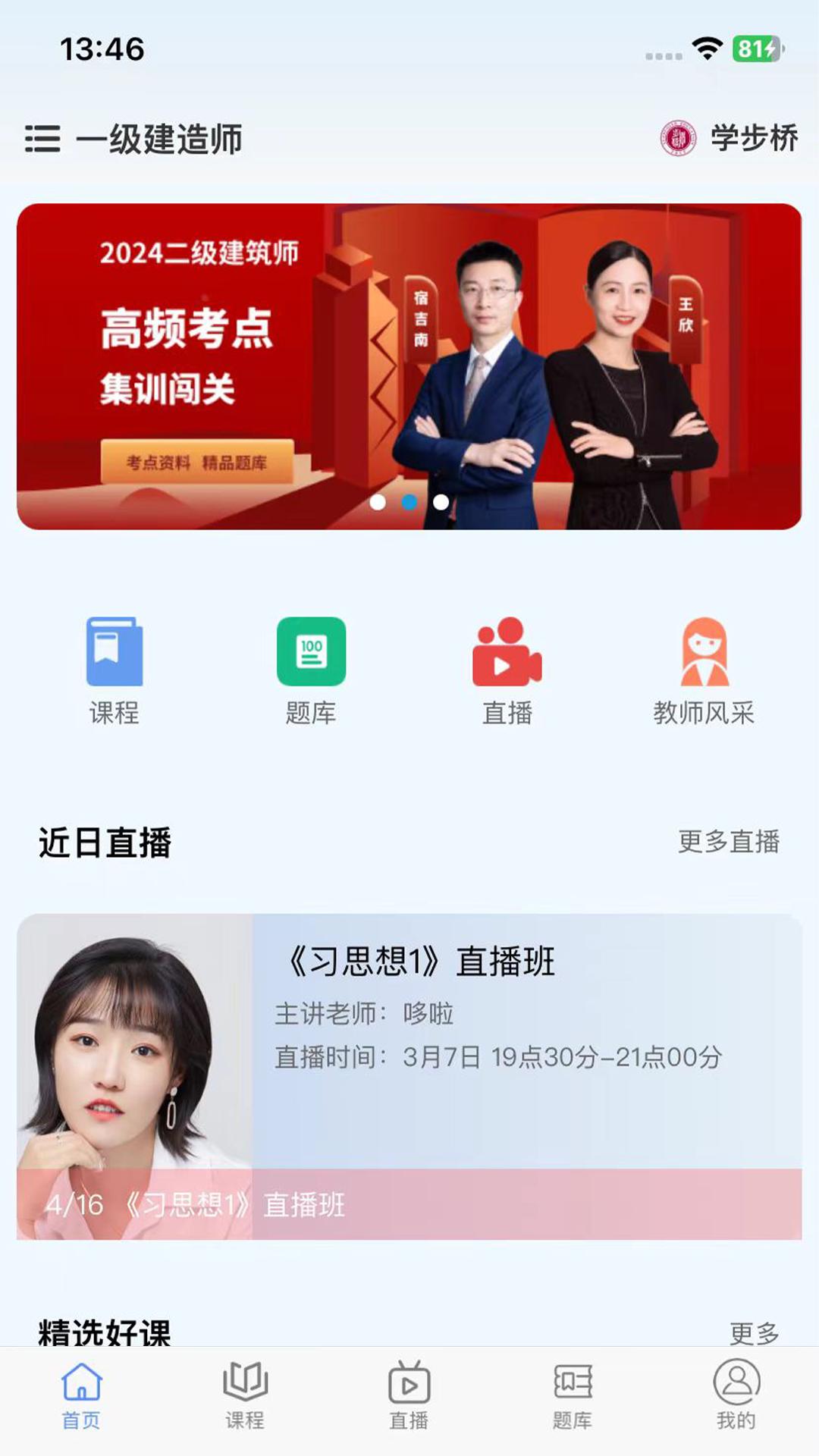Viewport: 819px width, 1456px height.
Task: Open the hamburger menu at top left
Action: tap(42, 138)
